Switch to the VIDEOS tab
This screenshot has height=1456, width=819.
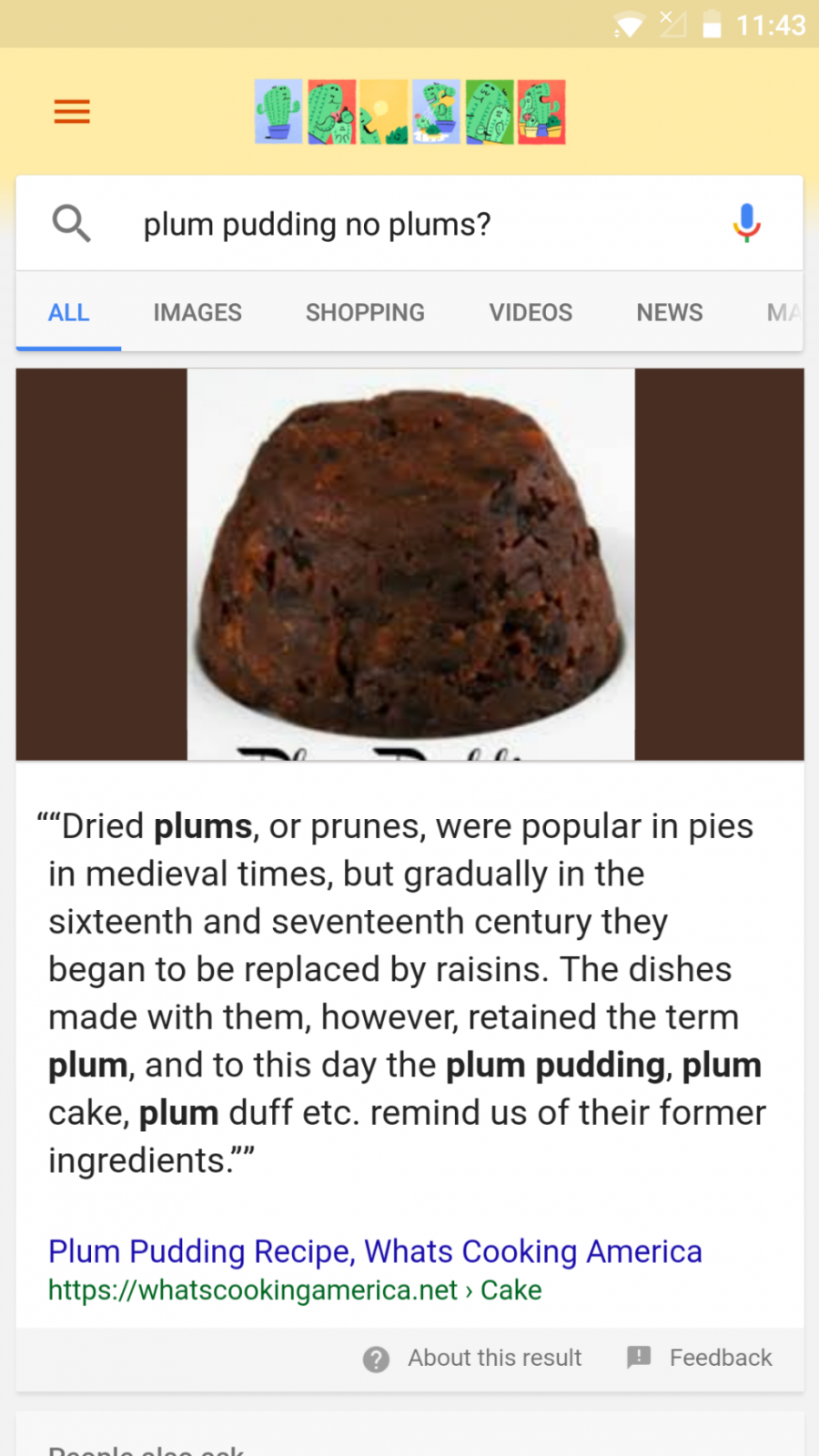(x=531, y=312)
